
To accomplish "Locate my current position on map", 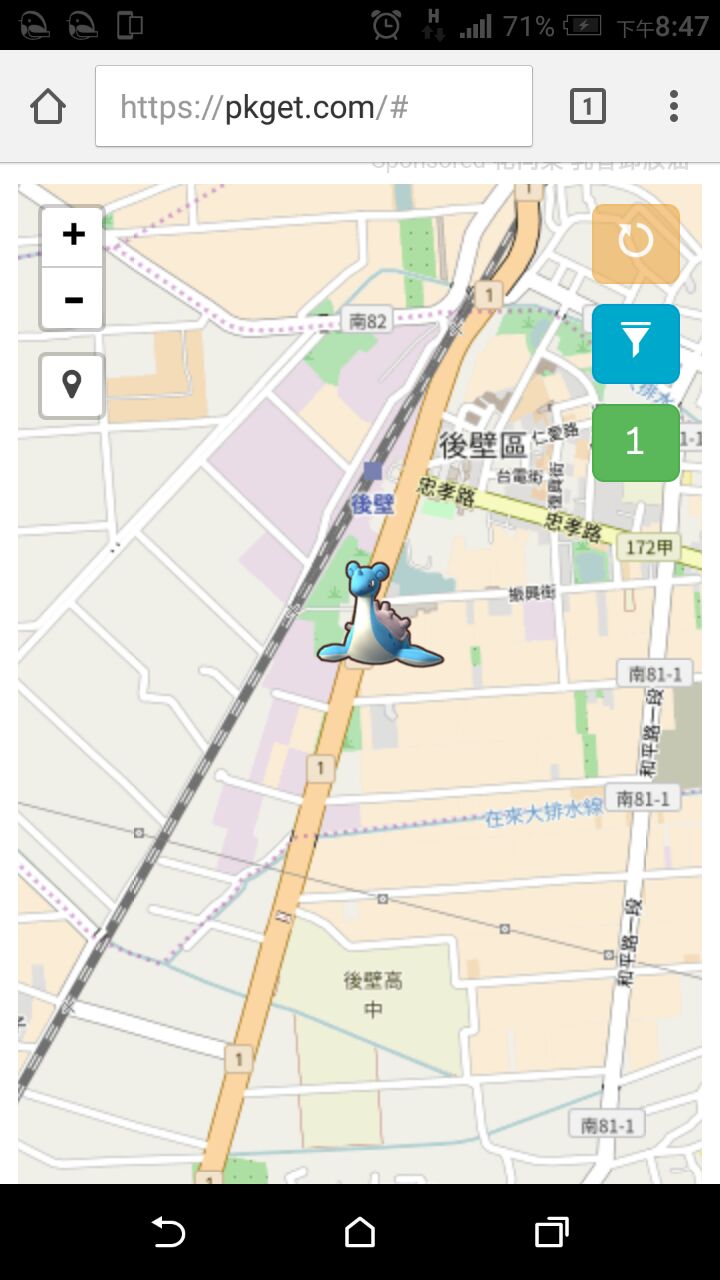I will [72, 385].
